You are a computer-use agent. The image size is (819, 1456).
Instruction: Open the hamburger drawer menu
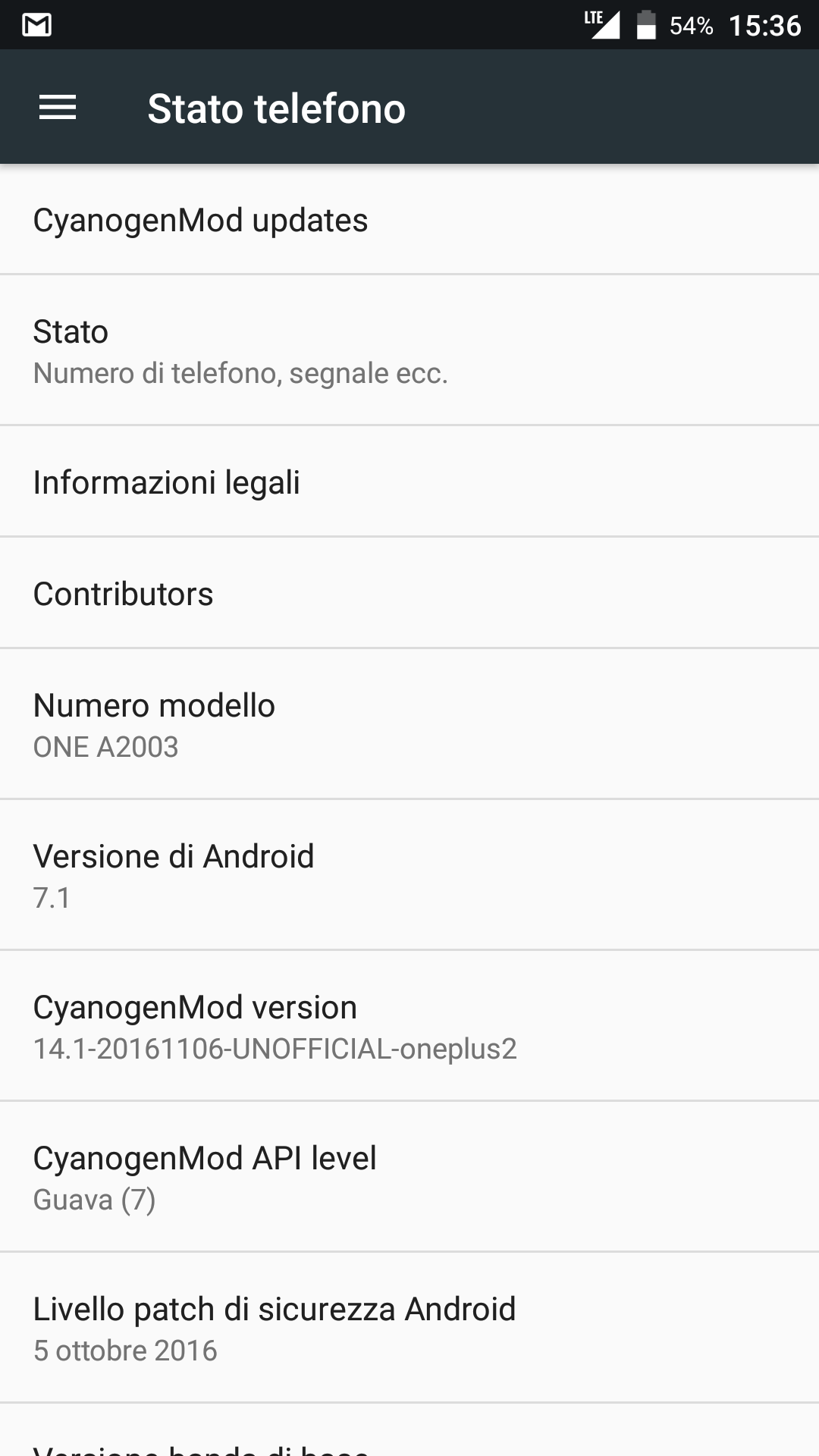point(58,108)
